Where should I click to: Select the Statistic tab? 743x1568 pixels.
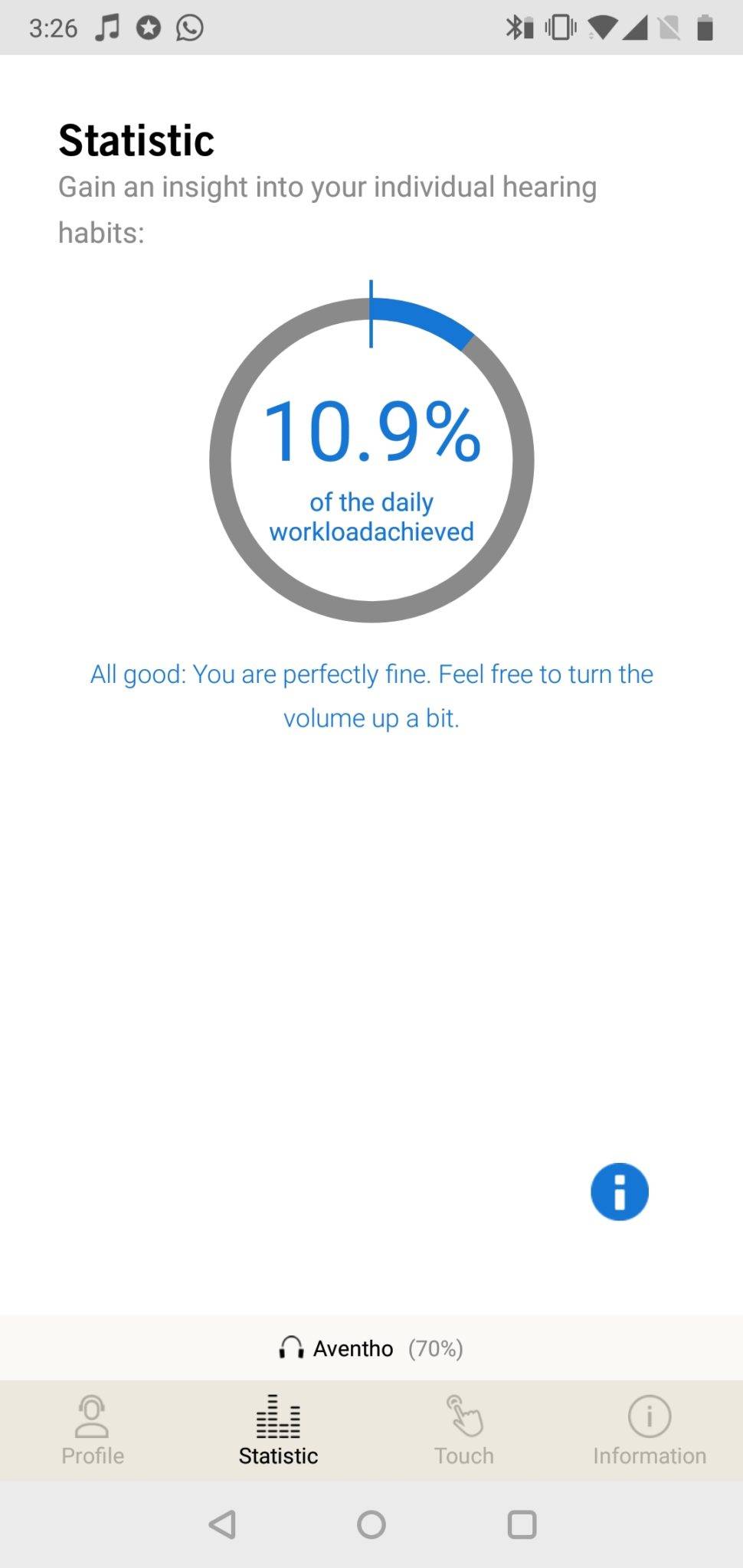click(x=278, y=1430)
